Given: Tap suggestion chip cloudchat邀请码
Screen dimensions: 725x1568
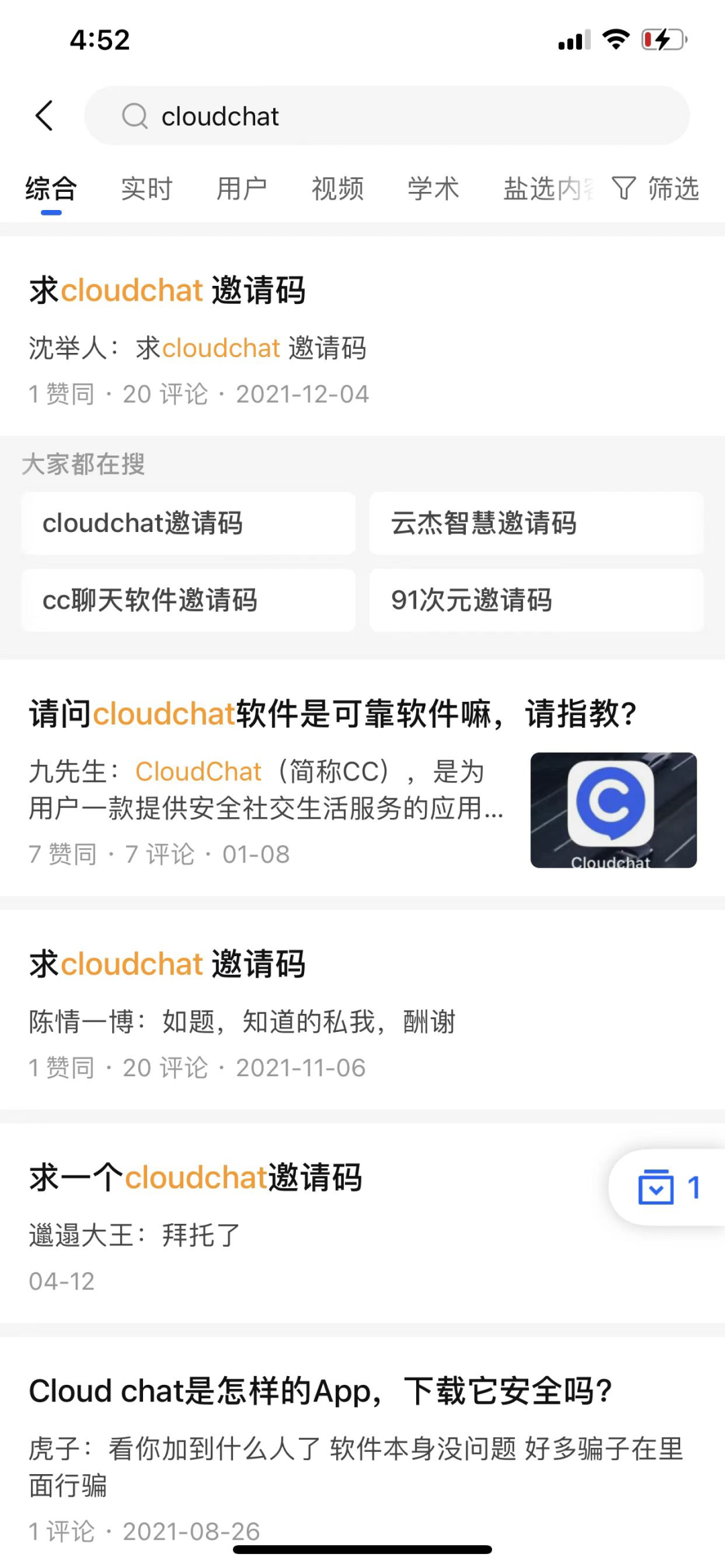Looking at the screenshot, I should tap(187, 523).
